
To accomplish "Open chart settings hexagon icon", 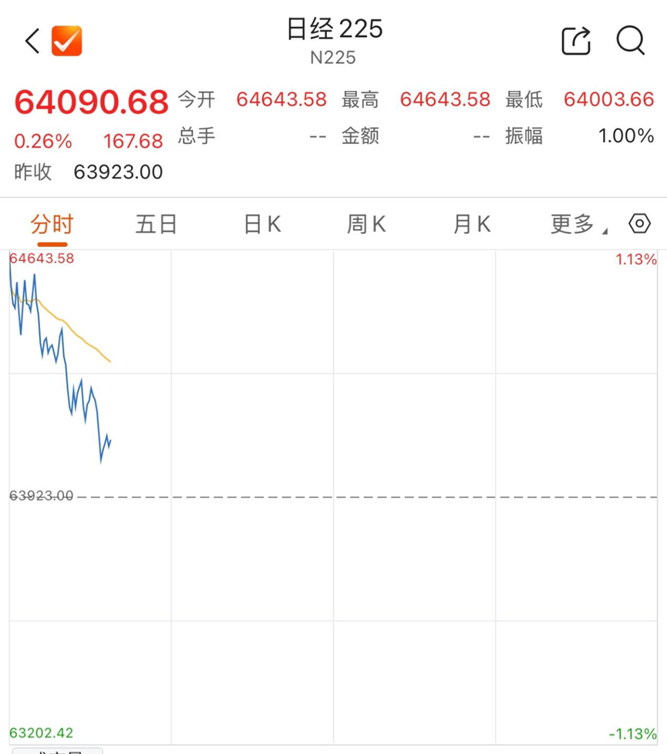I will [x=640, y=224].
